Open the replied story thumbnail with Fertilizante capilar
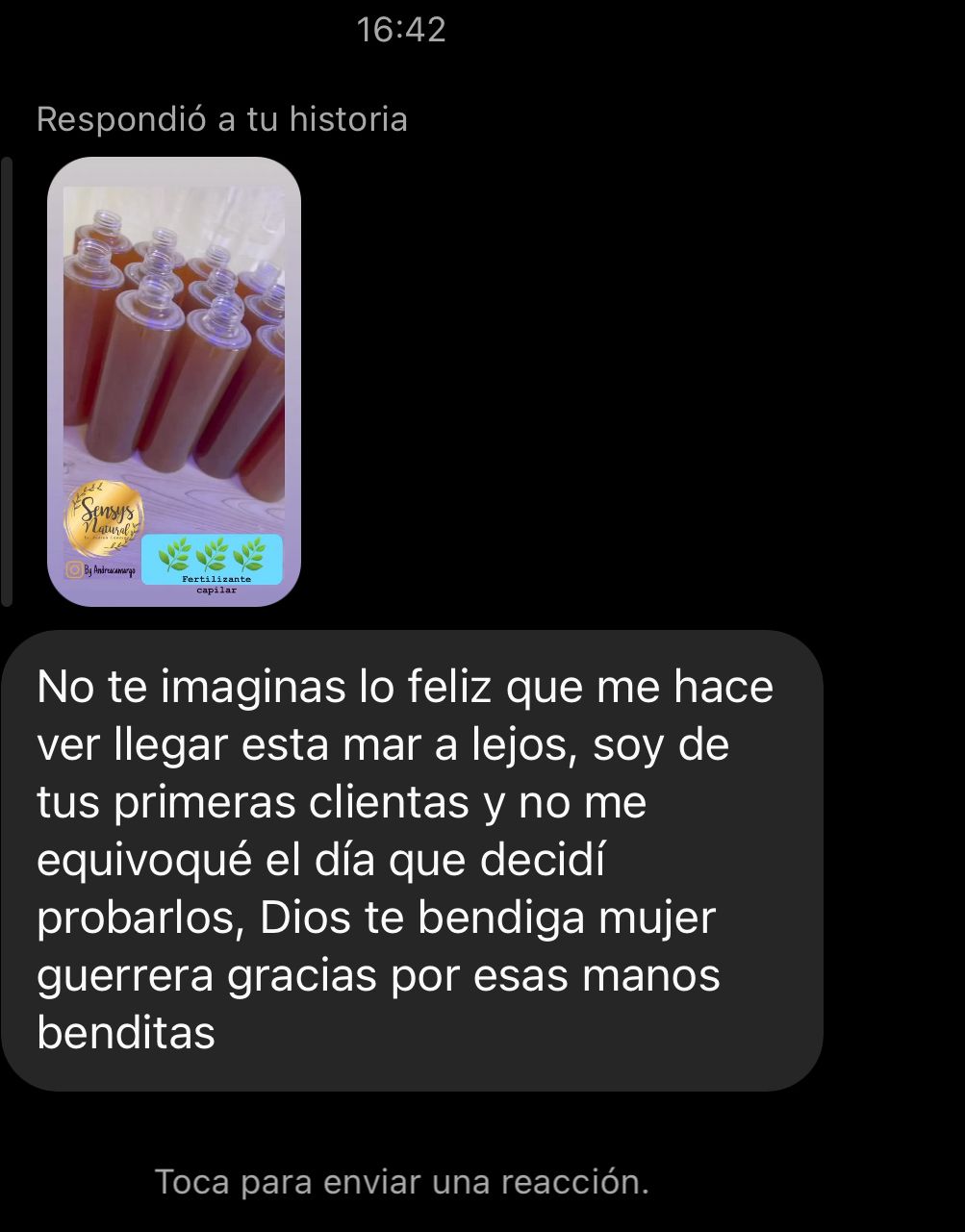 click(174, 381)
